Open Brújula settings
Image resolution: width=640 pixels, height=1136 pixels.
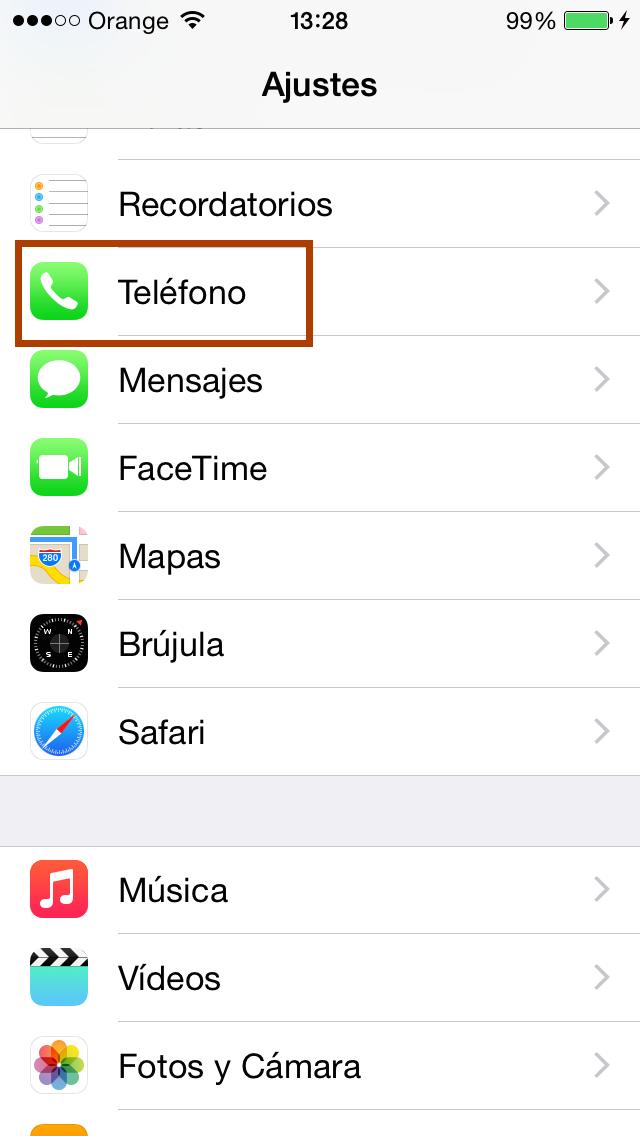[x=320, y=644]
